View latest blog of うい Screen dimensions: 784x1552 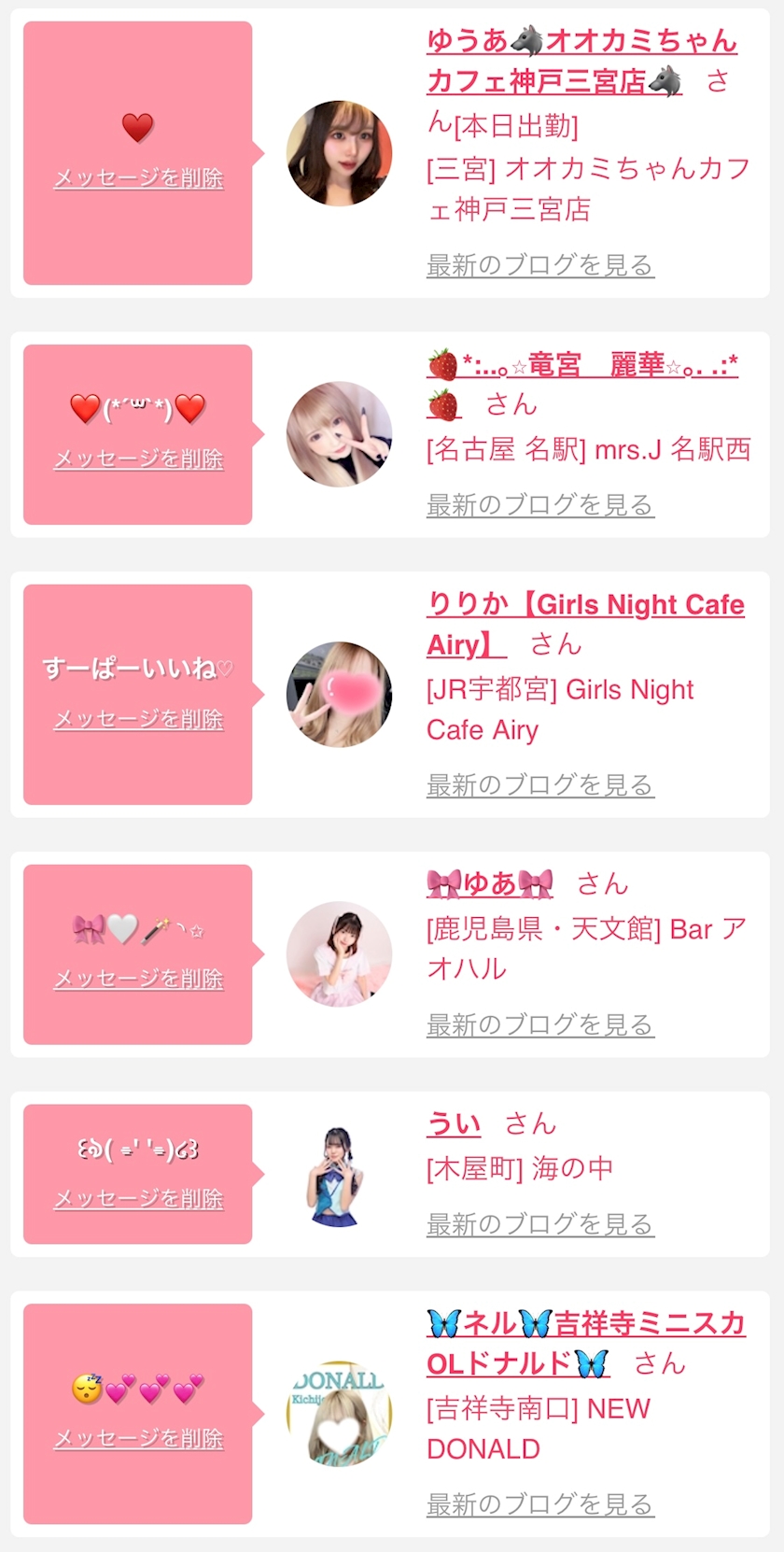pyautogui.click(x=539, y=1225)
